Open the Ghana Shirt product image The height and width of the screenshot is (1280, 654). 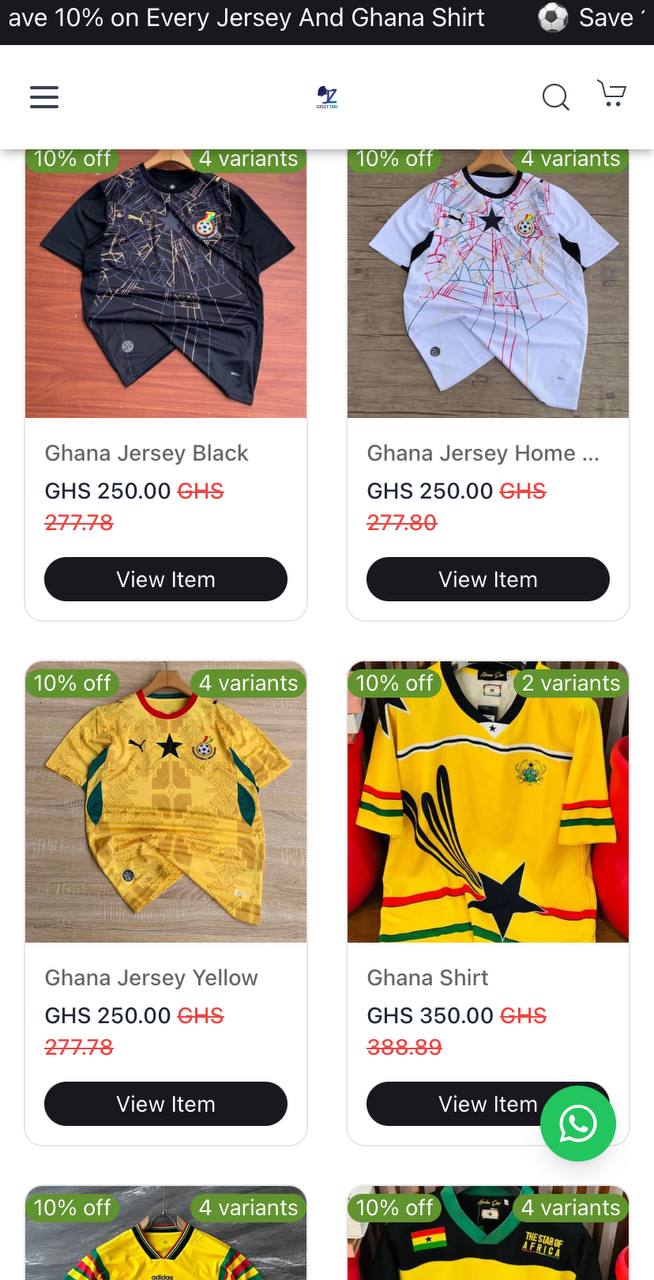point(488,802)
